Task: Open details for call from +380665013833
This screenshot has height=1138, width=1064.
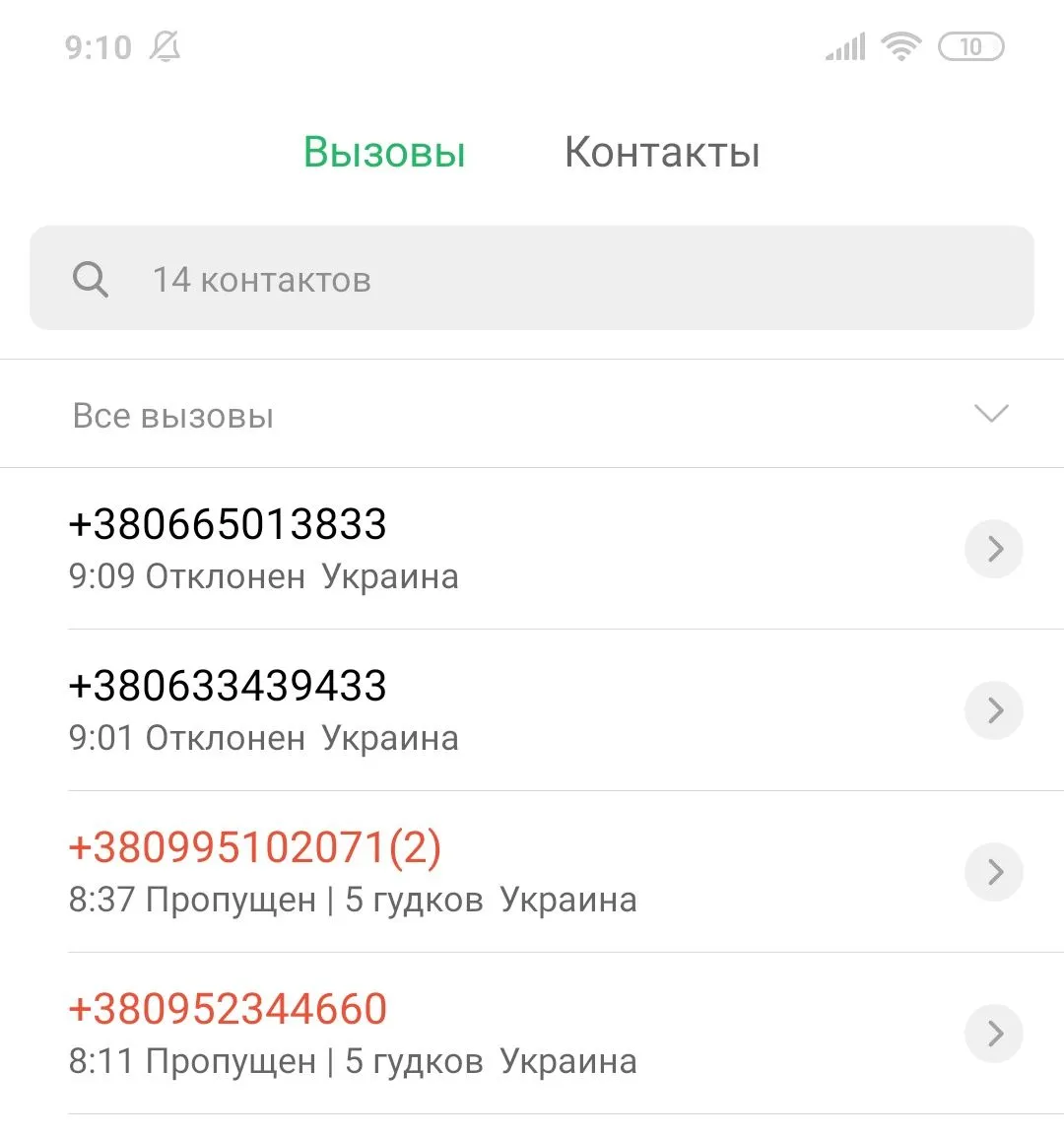Action: [993, 549]
